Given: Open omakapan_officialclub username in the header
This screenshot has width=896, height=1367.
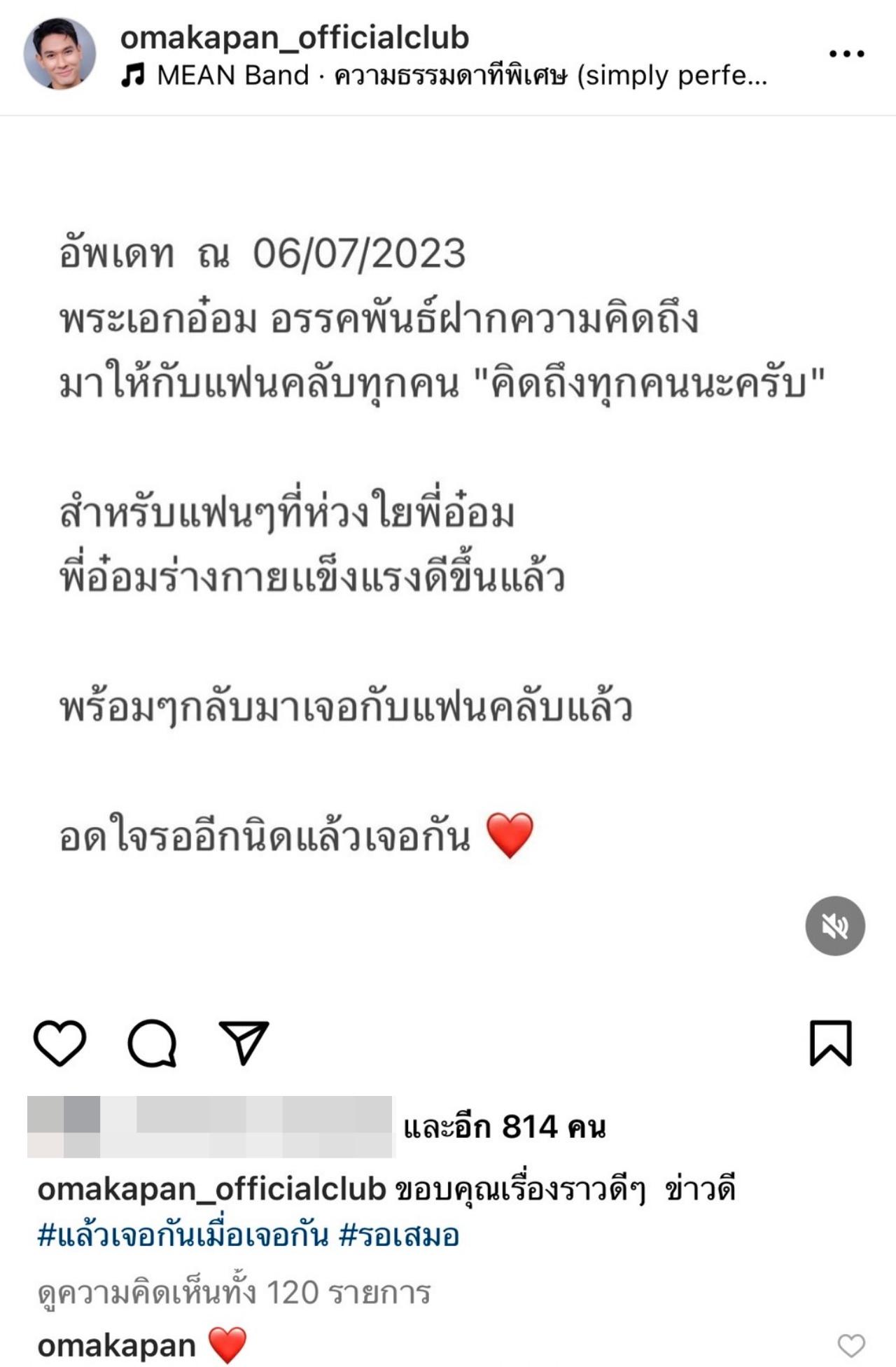Looking at the screenshot, I should pos(294,38).
